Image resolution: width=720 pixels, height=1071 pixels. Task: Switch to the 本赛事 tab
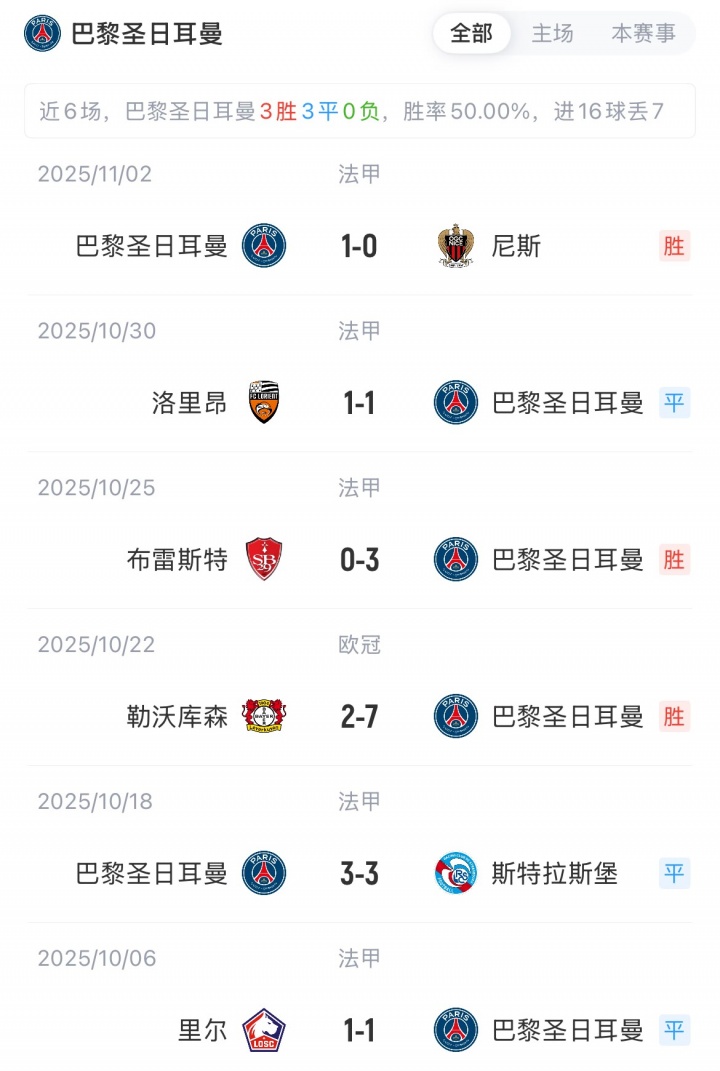click(x=643, y=34)
